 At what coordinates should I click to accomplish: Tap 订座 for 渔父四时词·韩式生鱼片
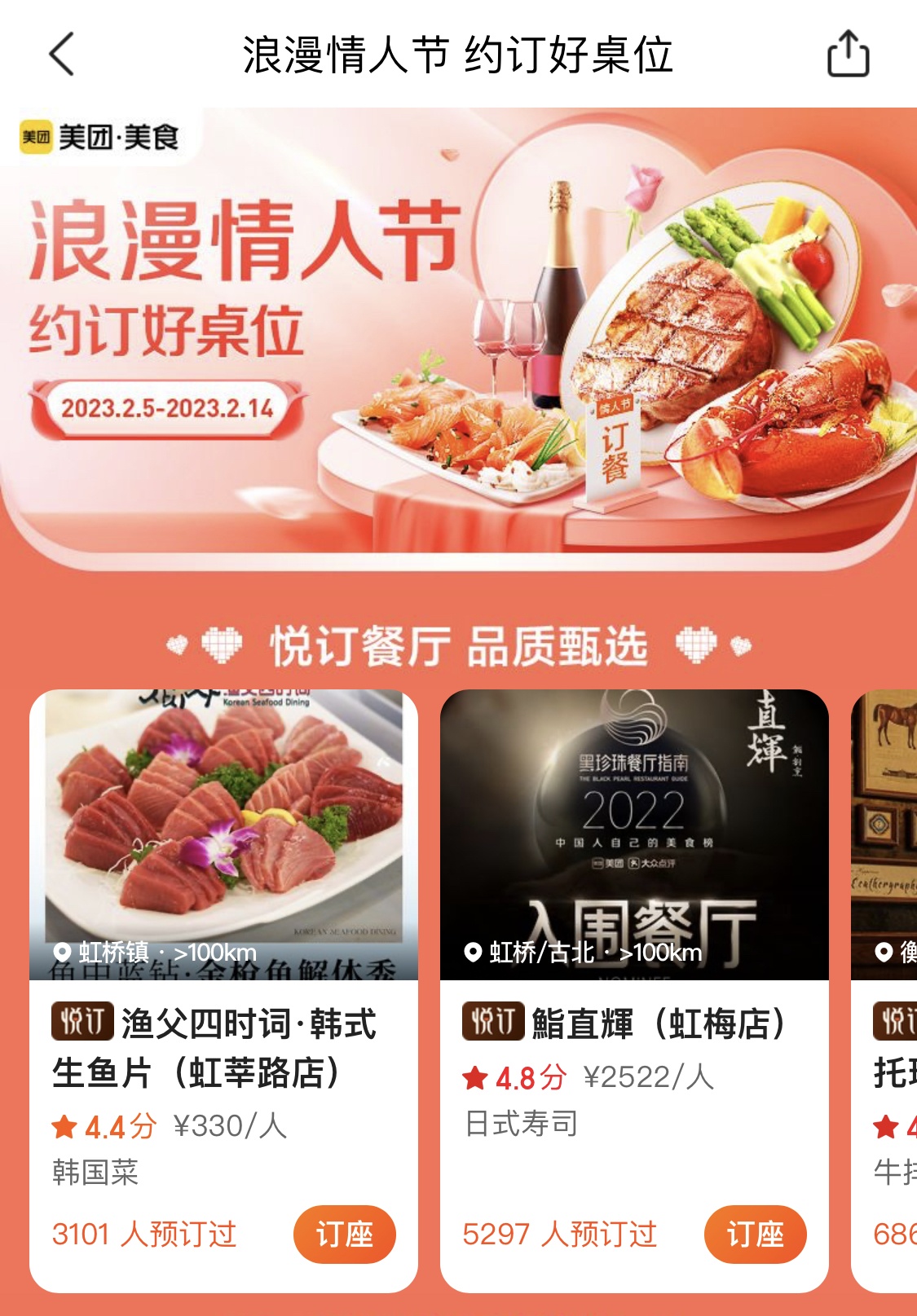click(x=344, y=1234)
